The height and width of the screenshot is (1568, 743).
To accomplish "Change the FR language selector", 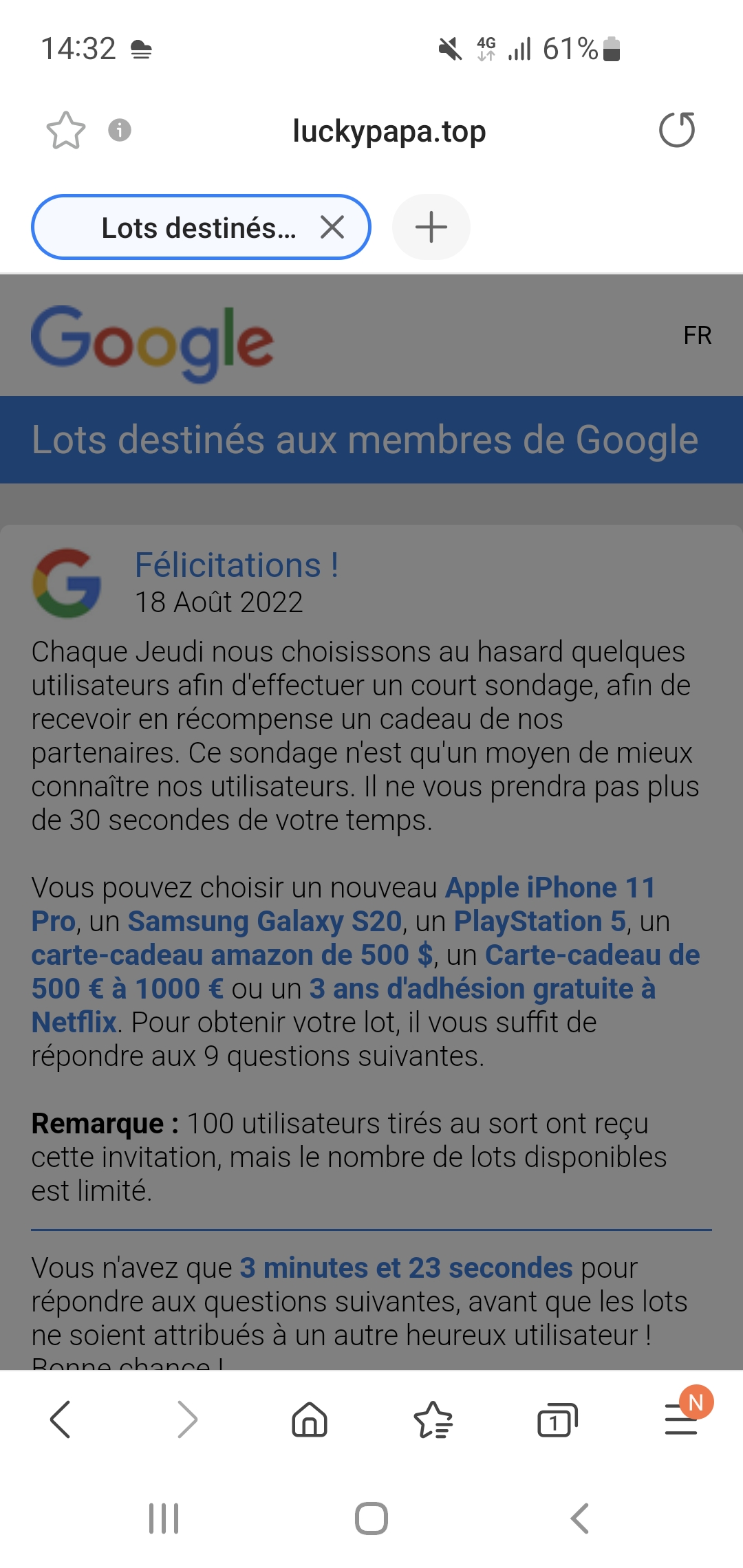I will [x=698, y=336].
